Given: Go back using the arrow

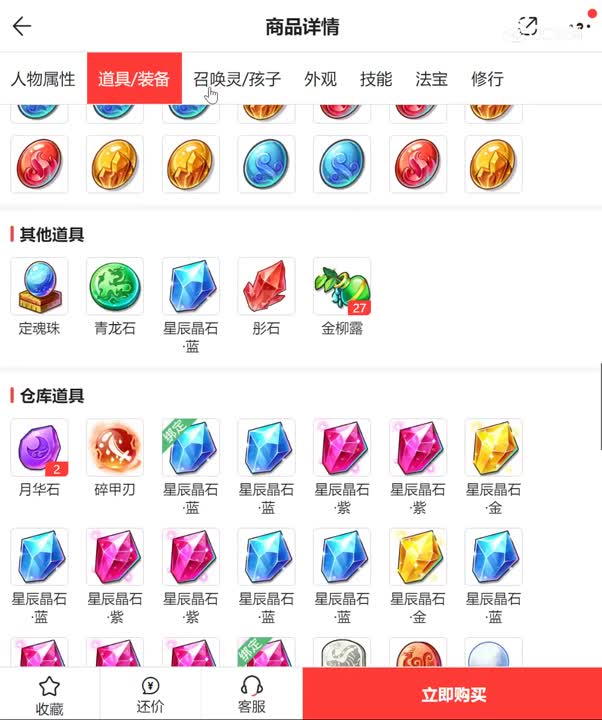Looking at the screenshot, I should [22, 27].
